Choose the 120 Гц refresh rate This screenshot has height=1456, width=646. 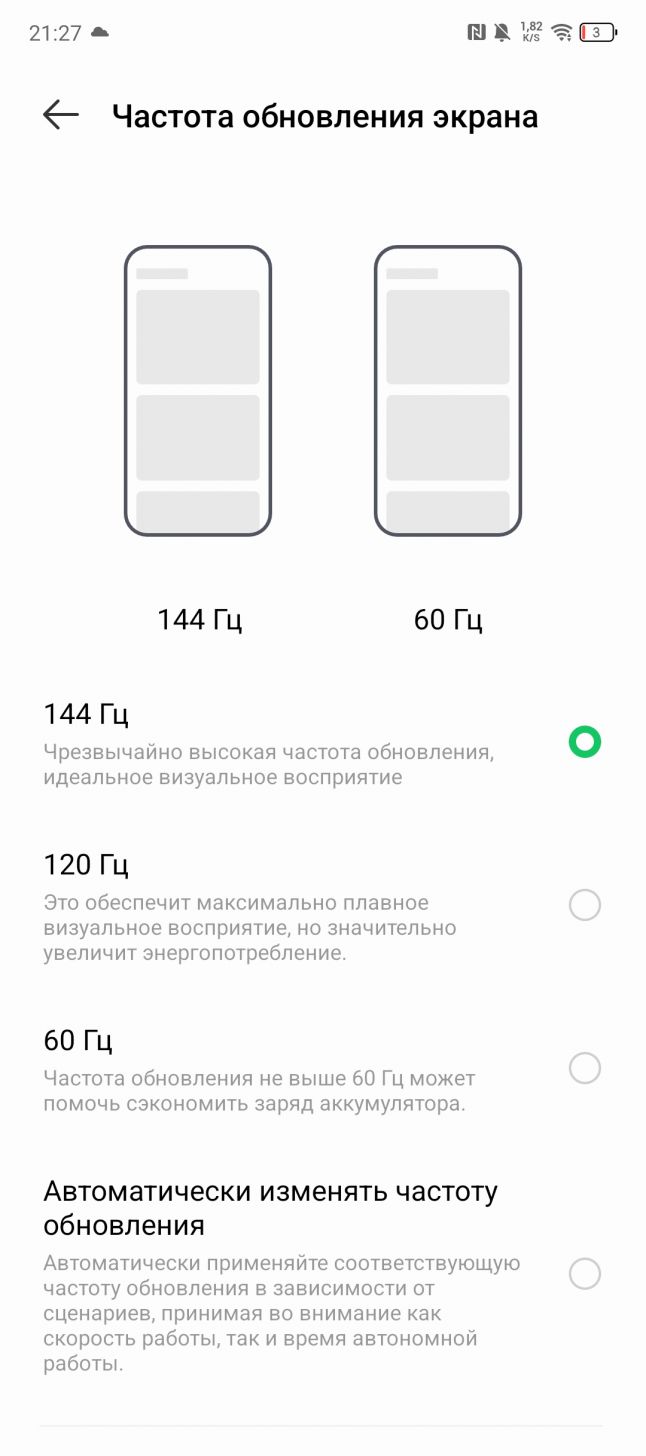click(322, 906)
